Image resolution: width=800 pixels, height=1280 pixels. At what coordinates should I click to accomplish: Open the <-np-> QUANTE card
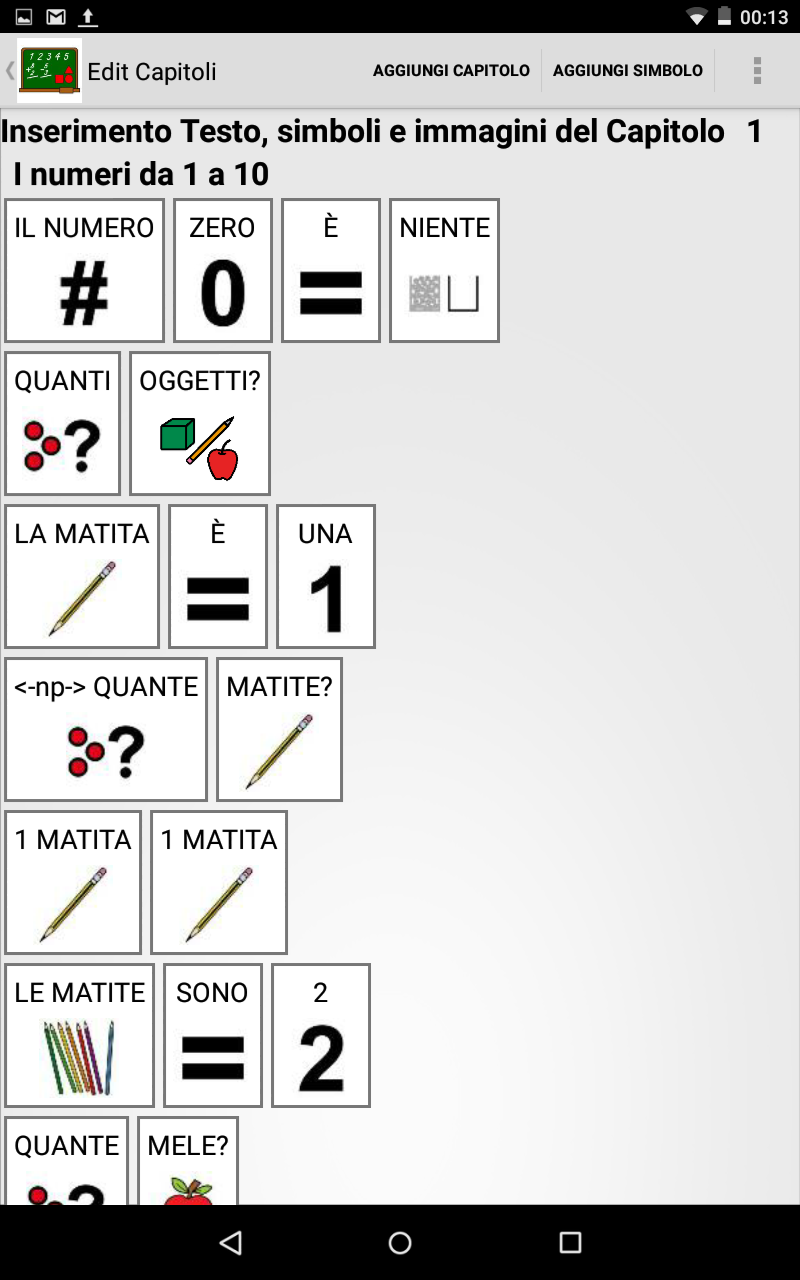(106, 729)
